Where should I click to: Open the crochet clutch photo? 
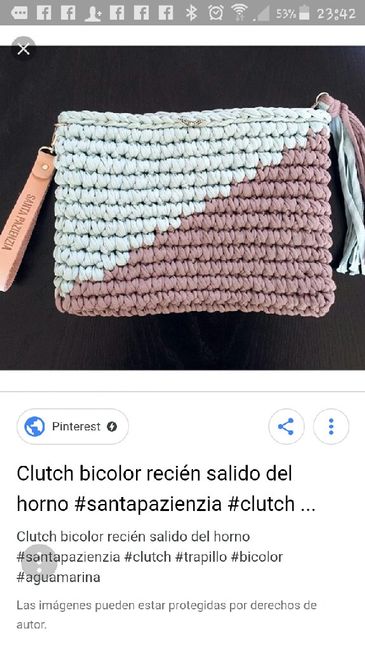point(182,208)
